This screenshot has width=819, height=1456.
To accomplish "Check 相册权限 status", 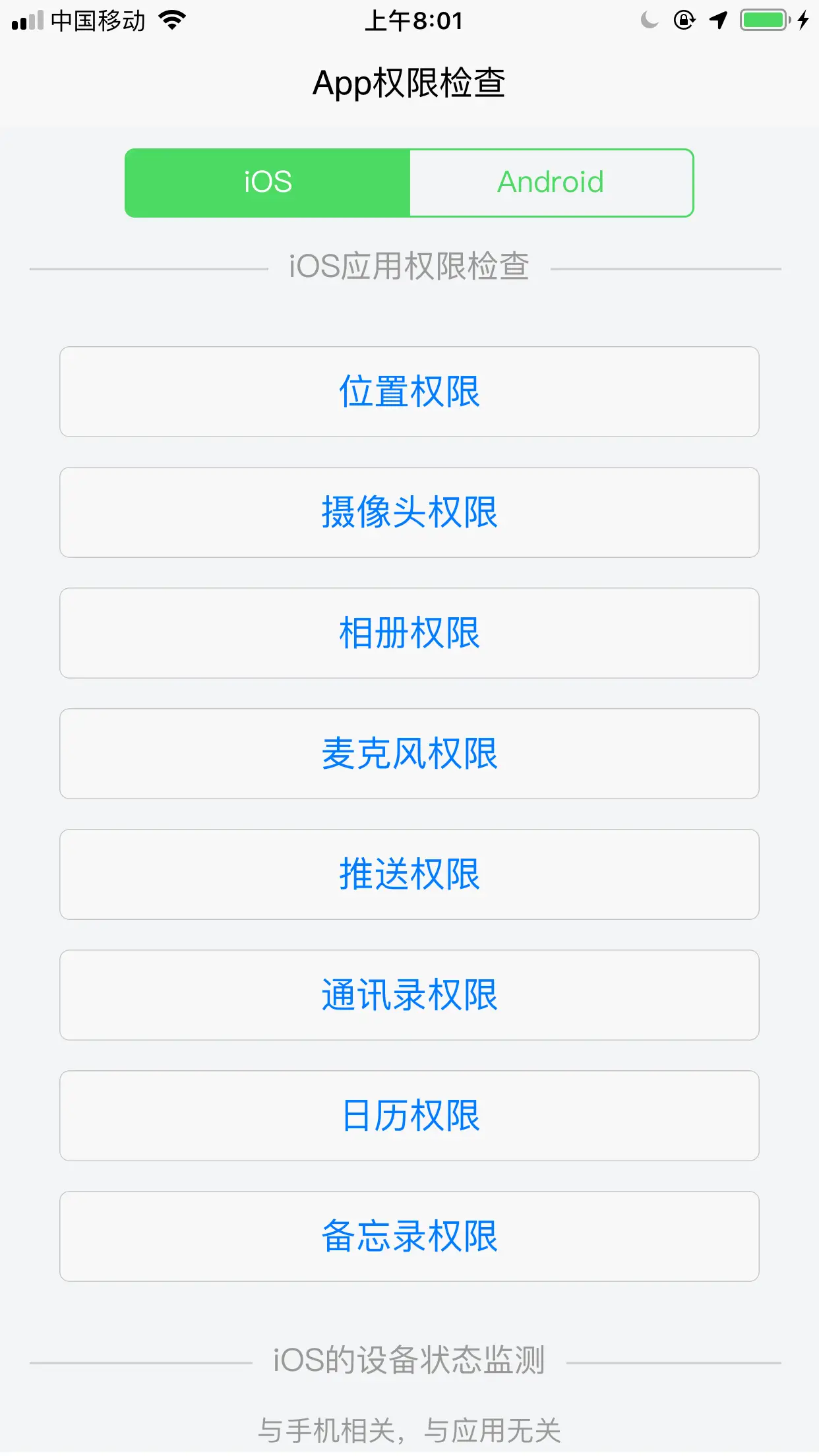I will [409, 633].
